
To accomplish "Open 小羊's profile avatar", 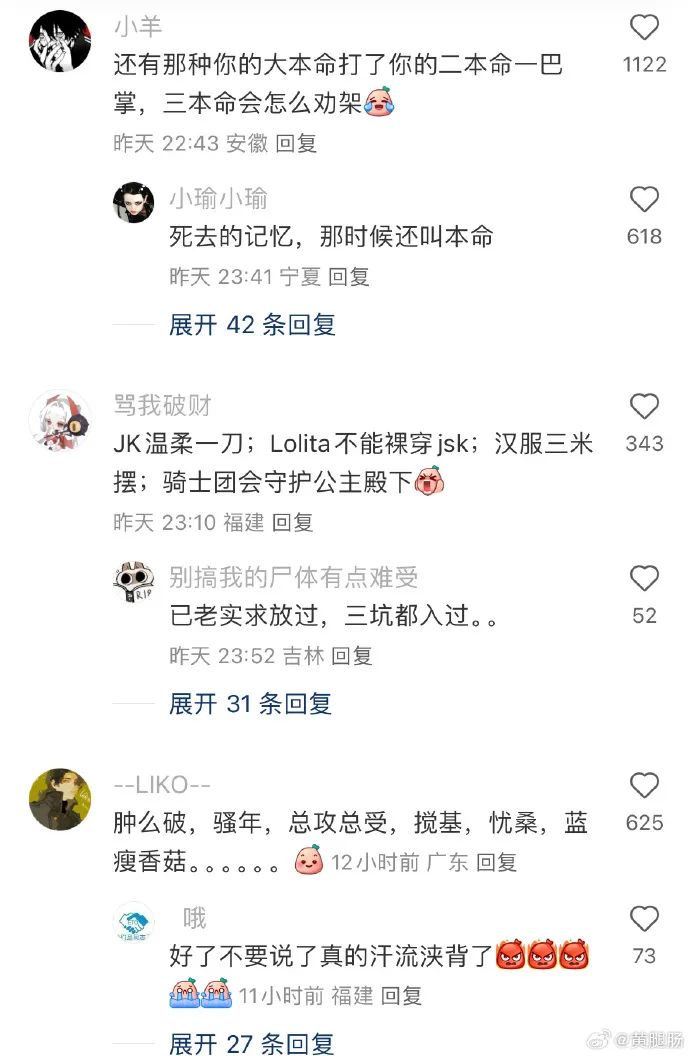I will point(60,41).
